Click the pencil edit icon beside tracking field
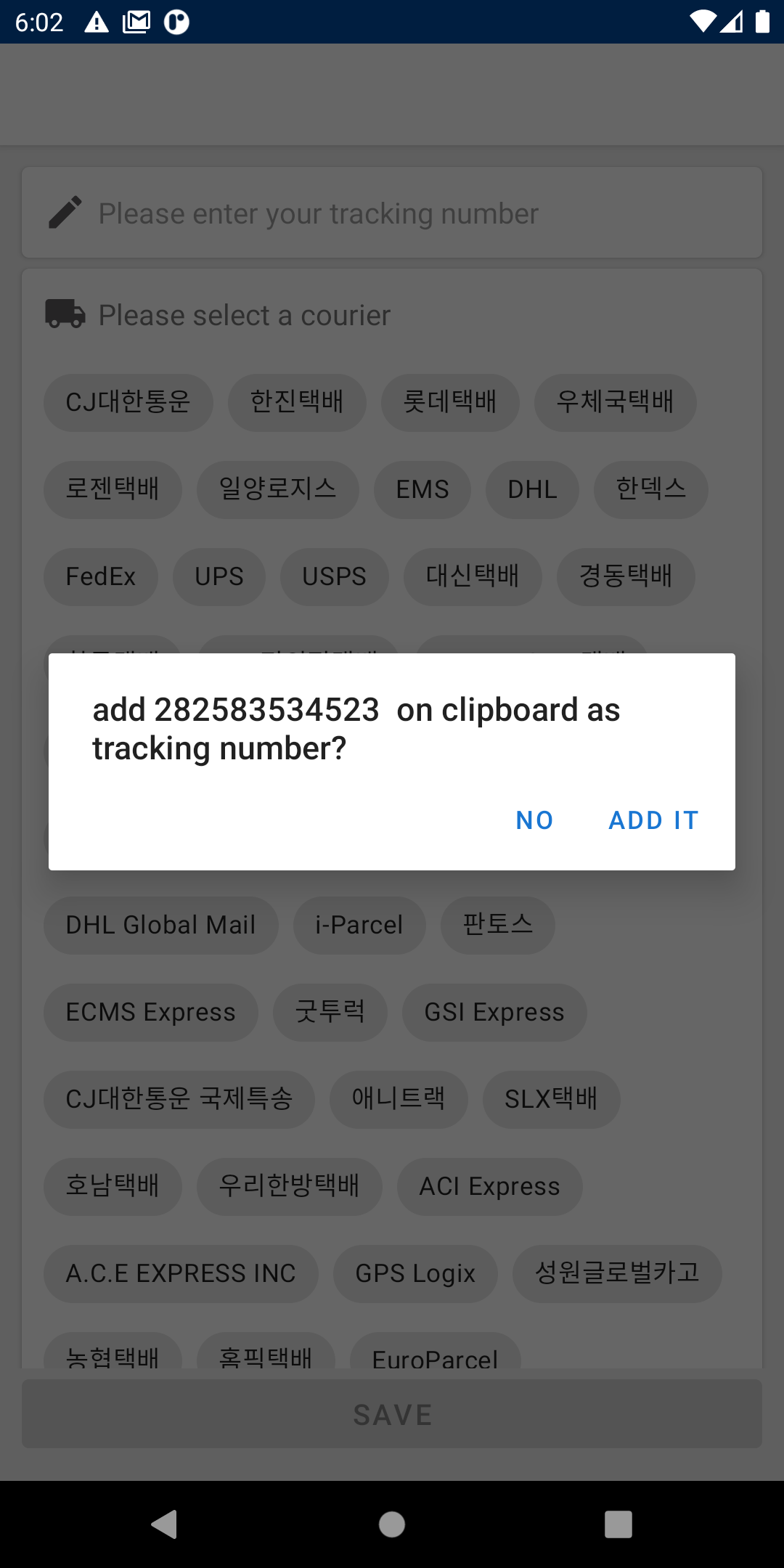Screen dimensions: 784x1568 click(x=66, y=212)
